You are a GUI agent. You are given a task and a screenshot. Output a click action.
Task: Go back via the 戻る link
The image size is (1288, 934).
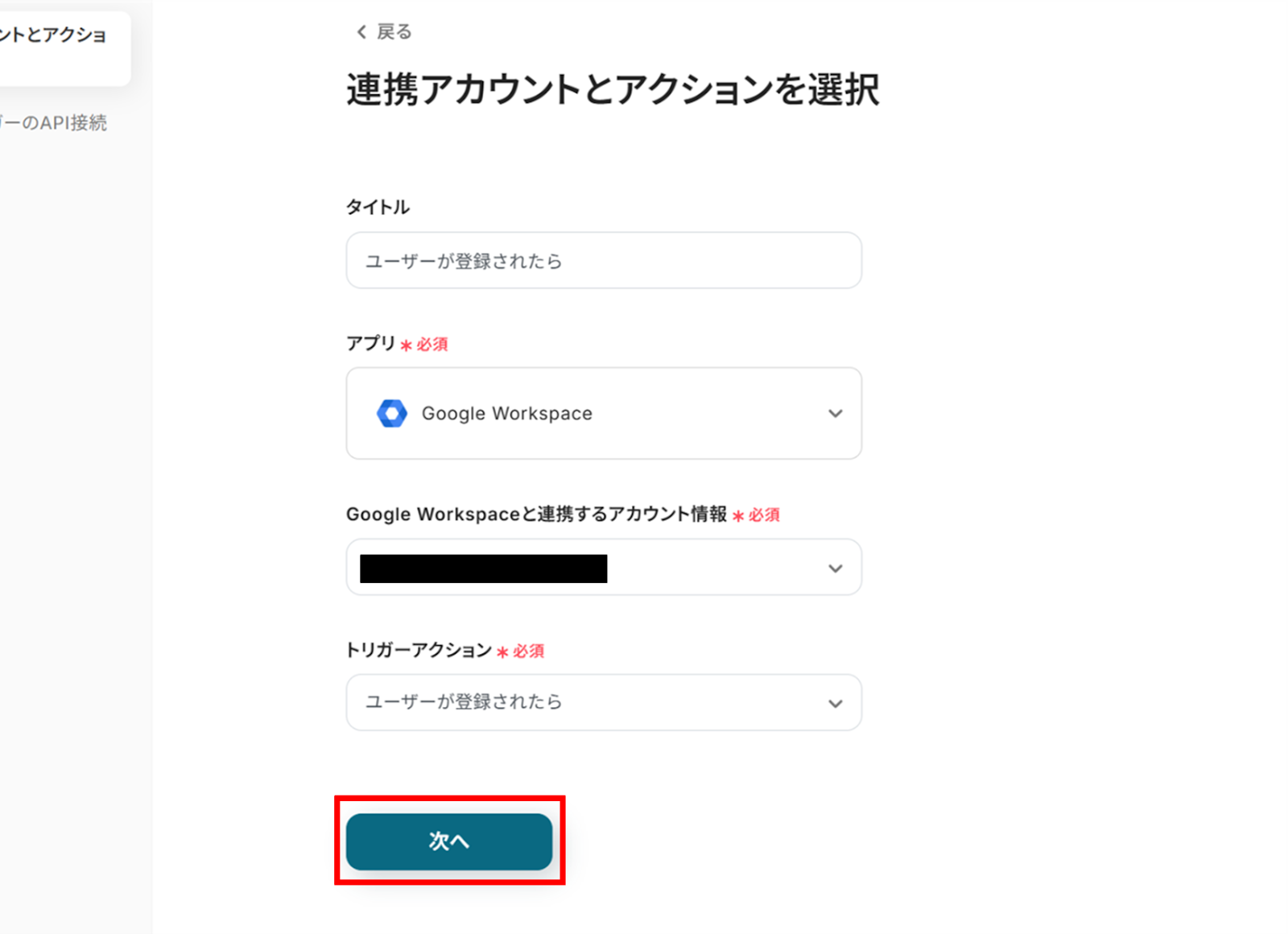[x=385, y=32]
